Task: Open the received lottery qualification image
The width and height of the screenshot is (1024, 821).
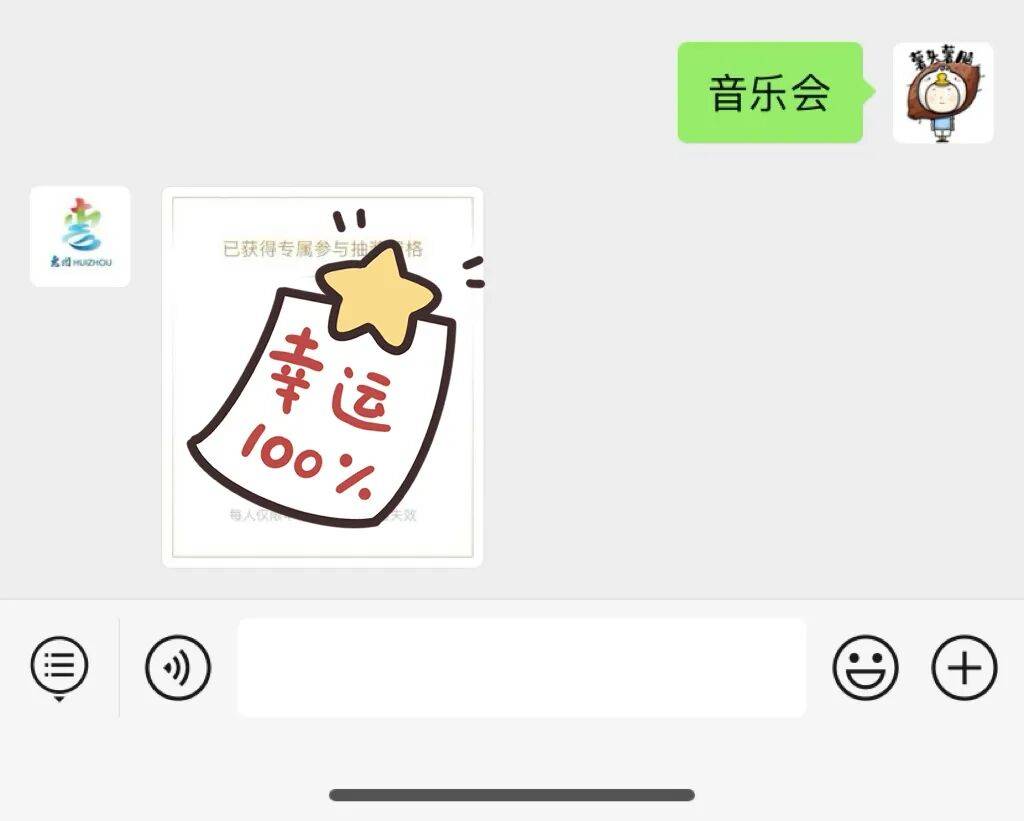Action: [x=322, y=377]
